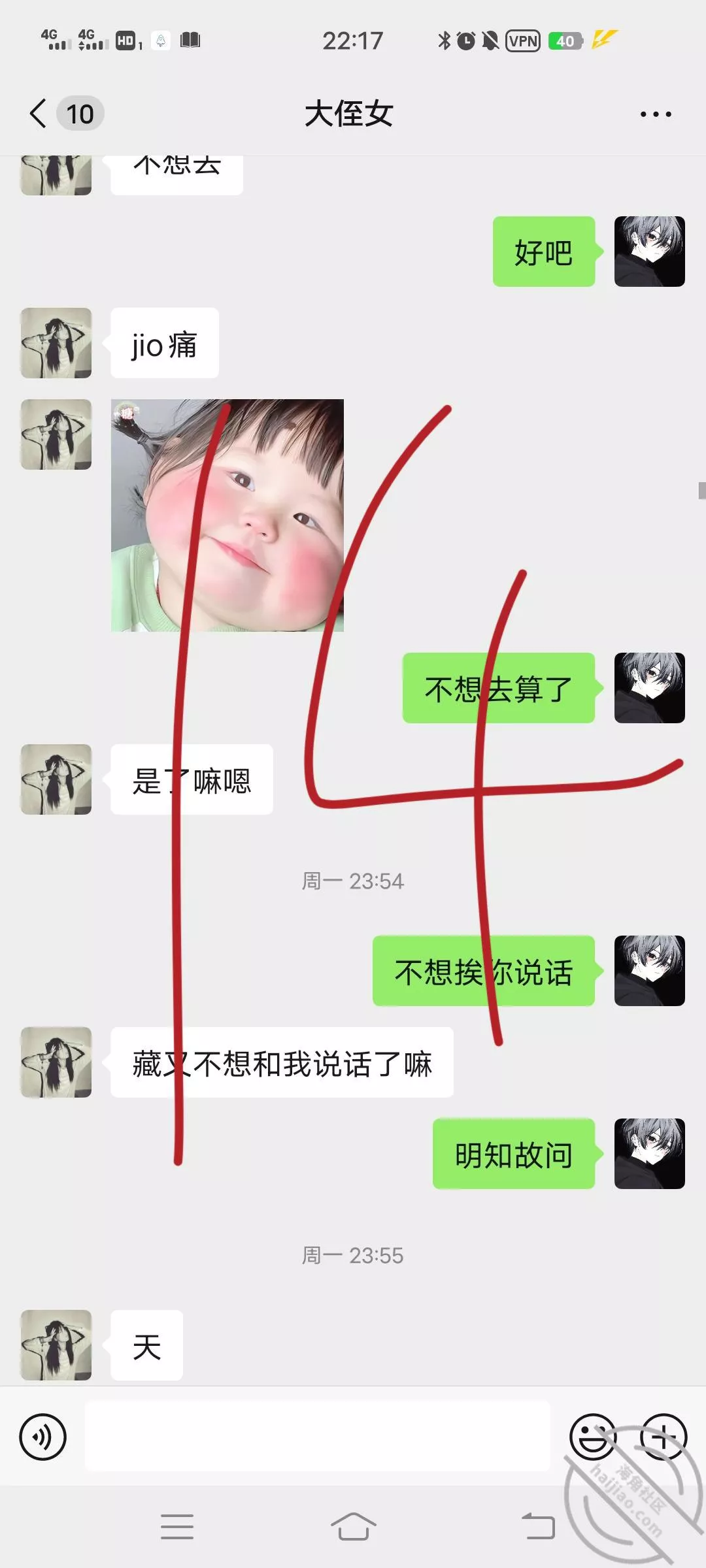The image size is (706, 1568).
Task: Open contact avatar beside 'jio痛' message
Action: click(56, 343)
